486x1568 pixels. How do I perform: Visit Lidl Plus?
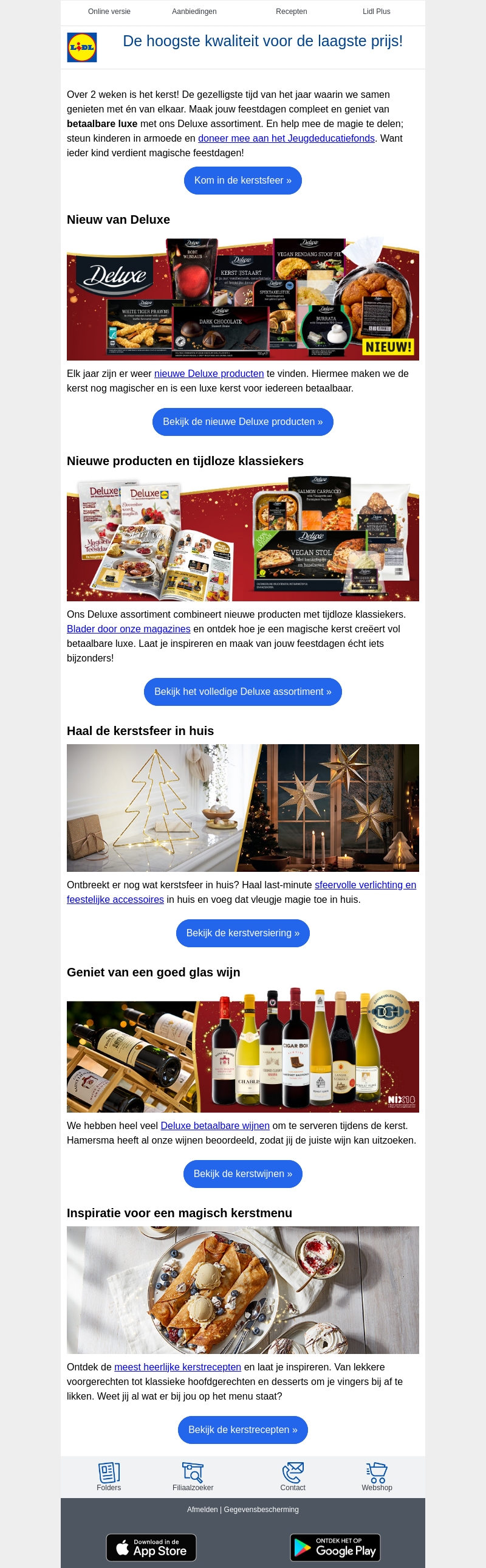click(x=376, y=12)
